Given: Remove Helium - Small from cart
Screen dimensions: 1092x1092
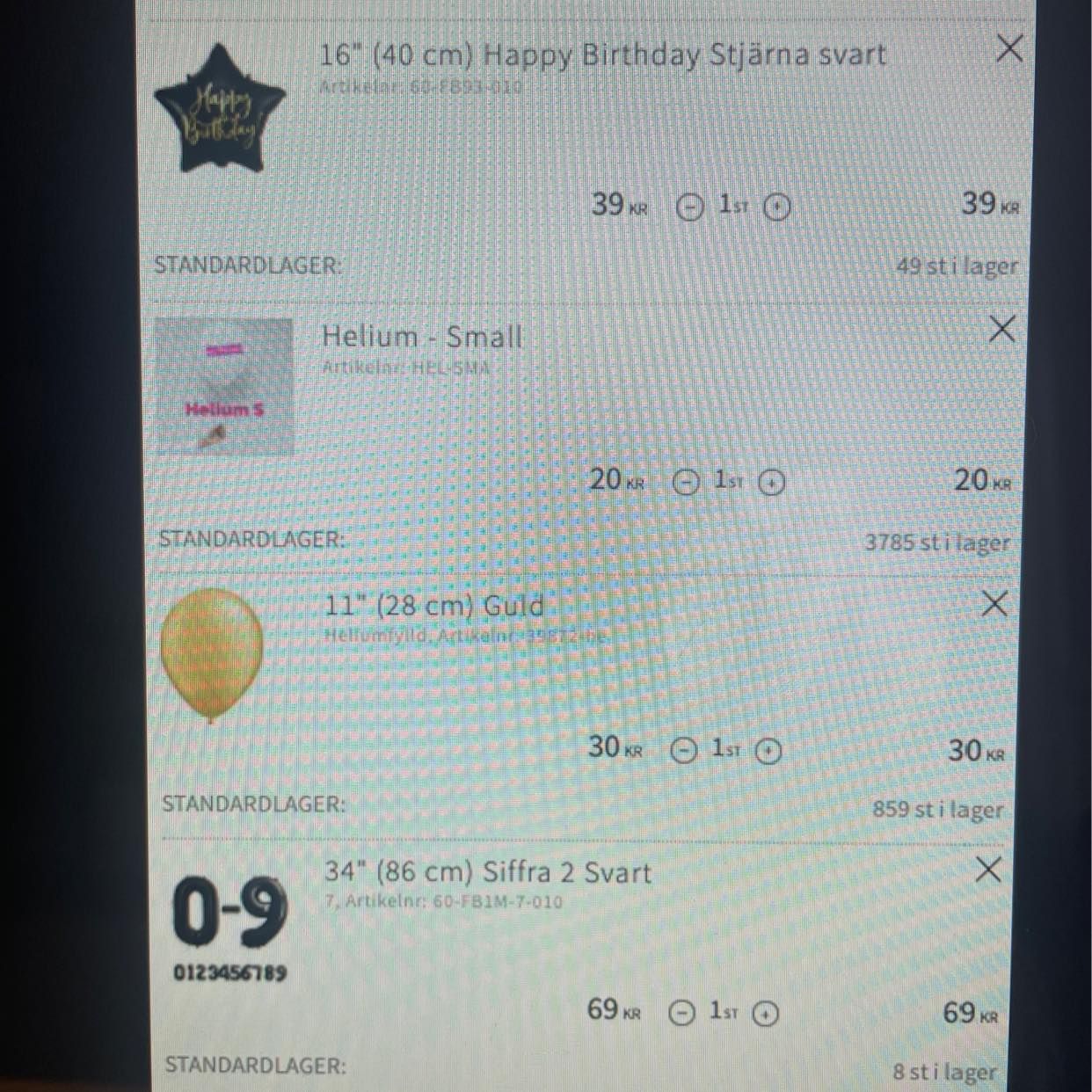Looking at the screenshot, I should coord(1001,330).
